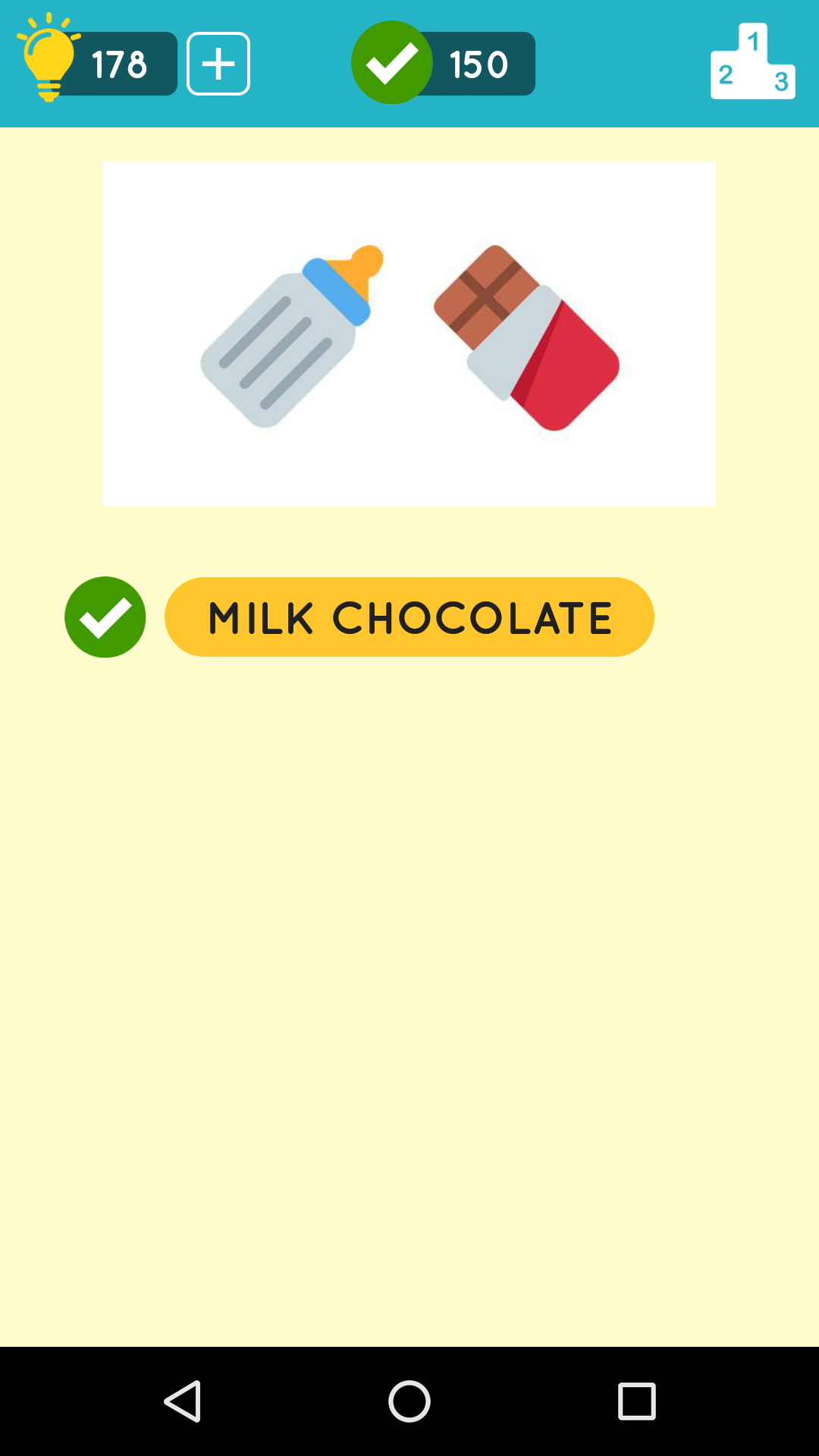
Task: Click the hints pill beside the lightbulb
Action: click(120, 66)
